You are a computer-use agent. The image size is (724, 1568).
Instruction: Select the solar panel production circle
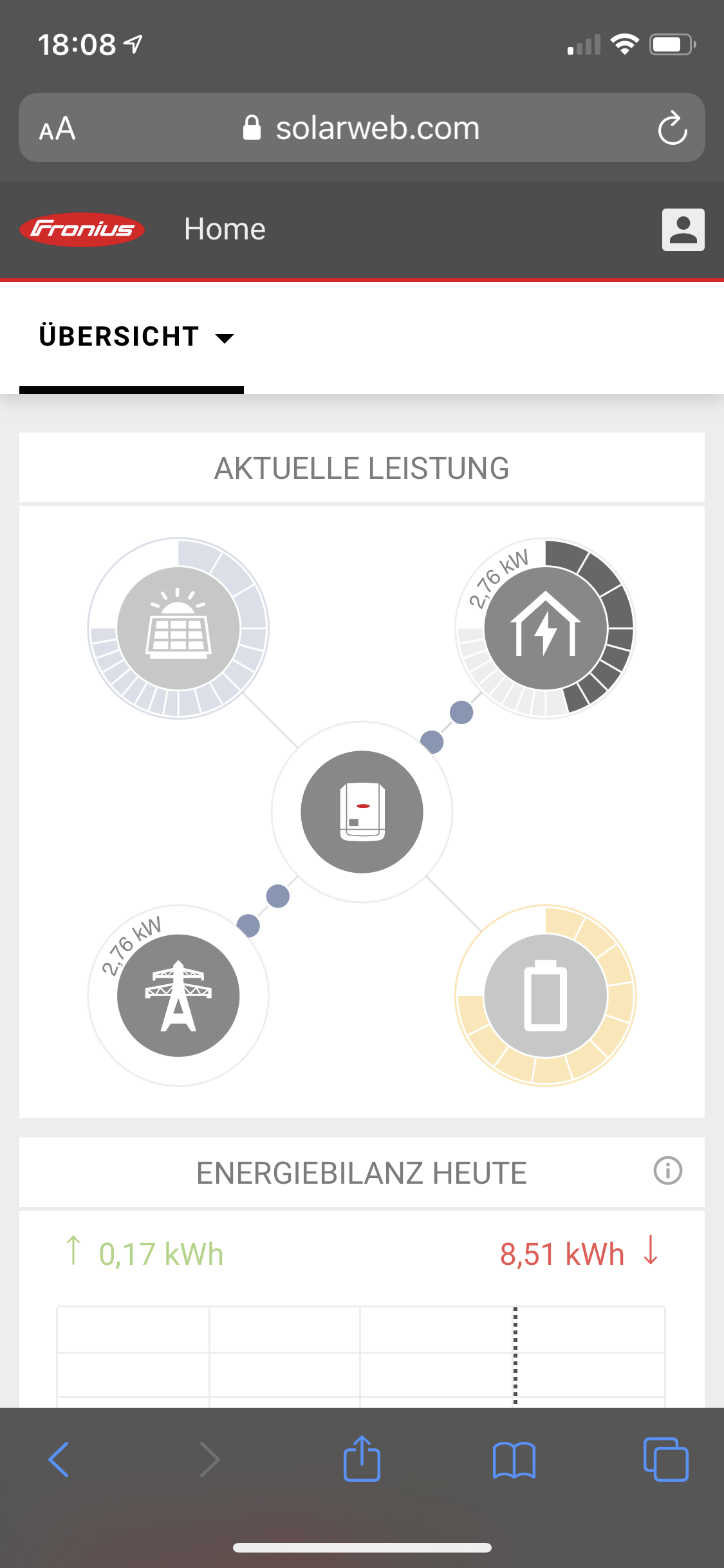coord(178,628)
